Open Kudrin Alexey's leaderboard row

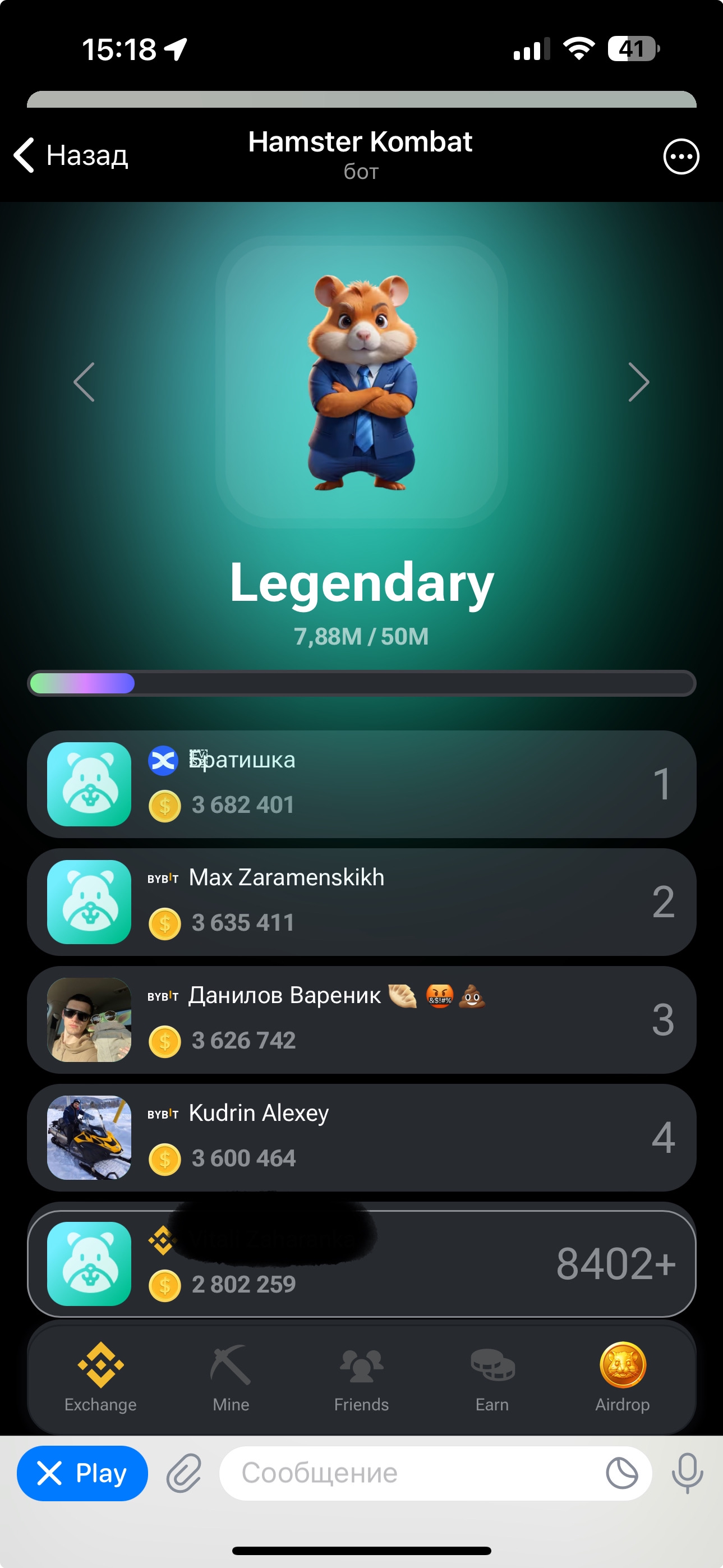tap(361, 1137)
